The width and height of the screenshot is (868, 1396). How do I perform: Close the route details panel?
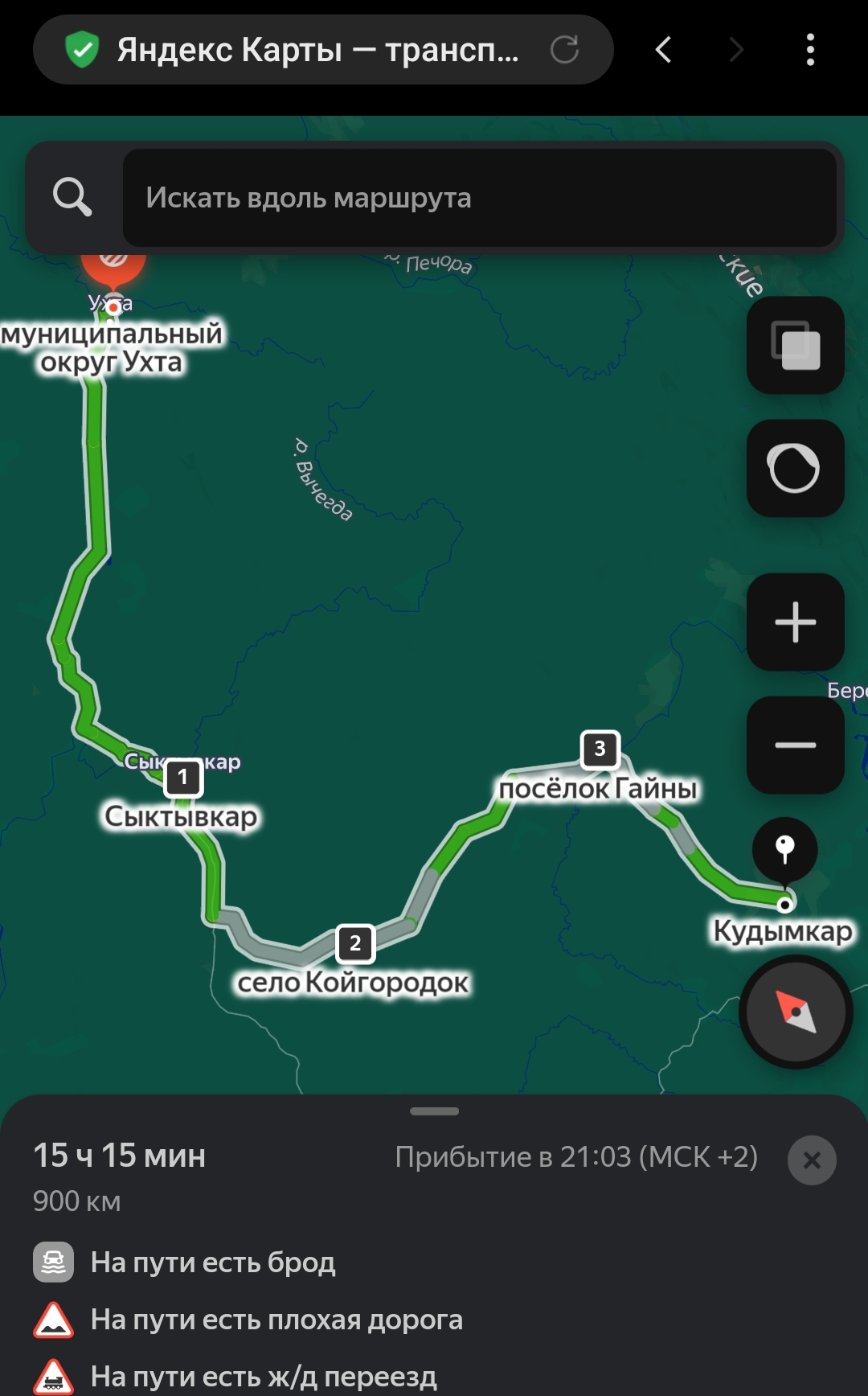coord(812,1160)
